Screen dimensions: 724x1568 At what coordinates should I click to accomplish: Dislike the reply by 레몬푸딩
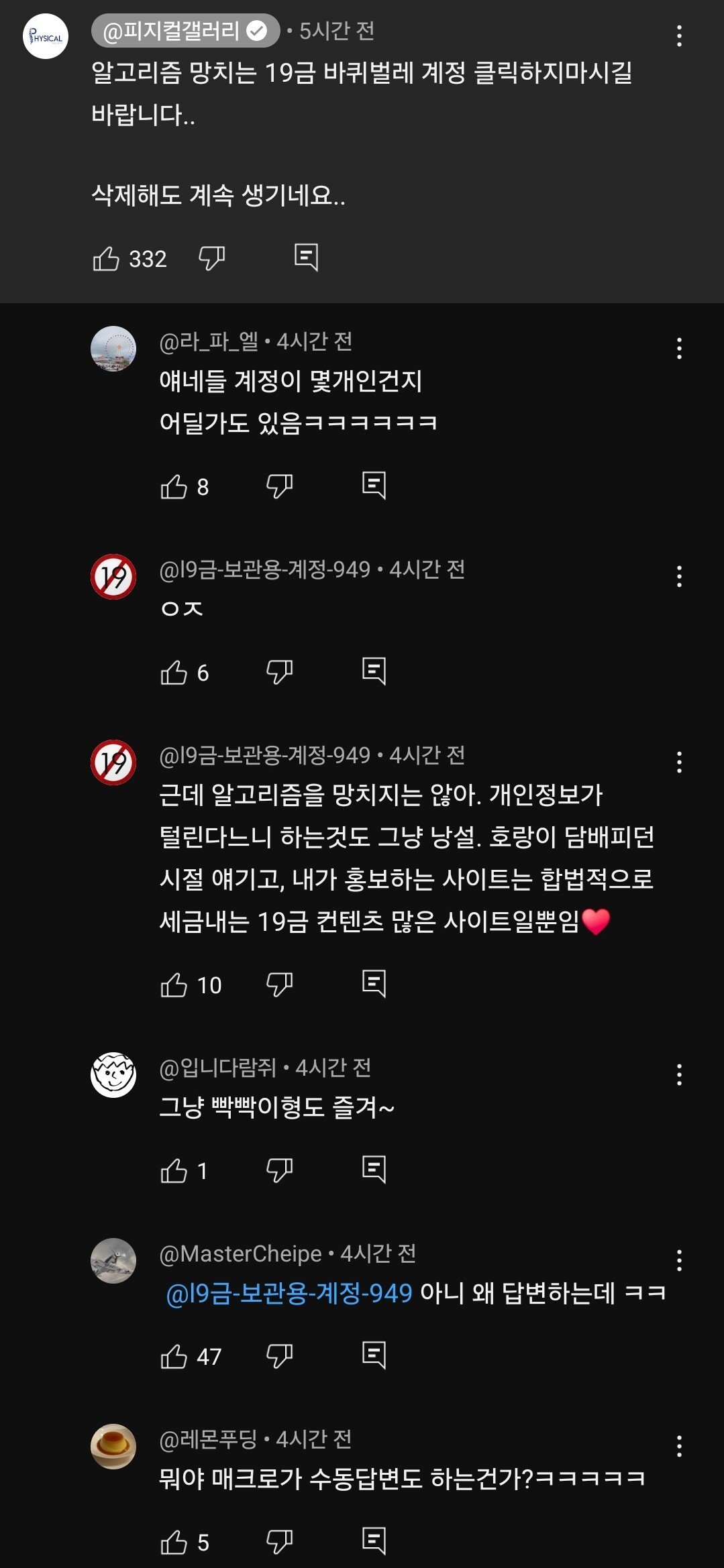click(279, 1542)
